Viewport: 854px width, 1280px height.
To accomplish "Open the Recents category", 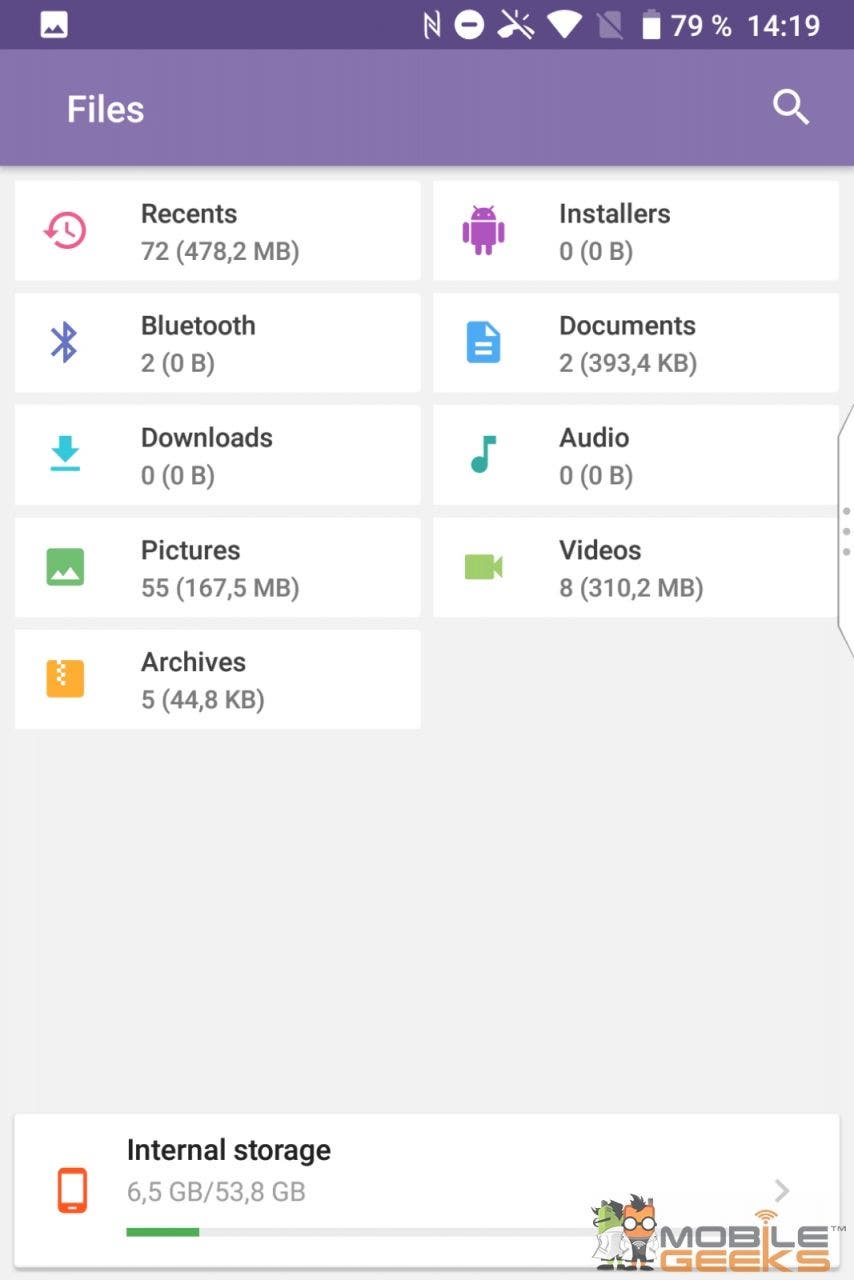I will coord(217,231).
